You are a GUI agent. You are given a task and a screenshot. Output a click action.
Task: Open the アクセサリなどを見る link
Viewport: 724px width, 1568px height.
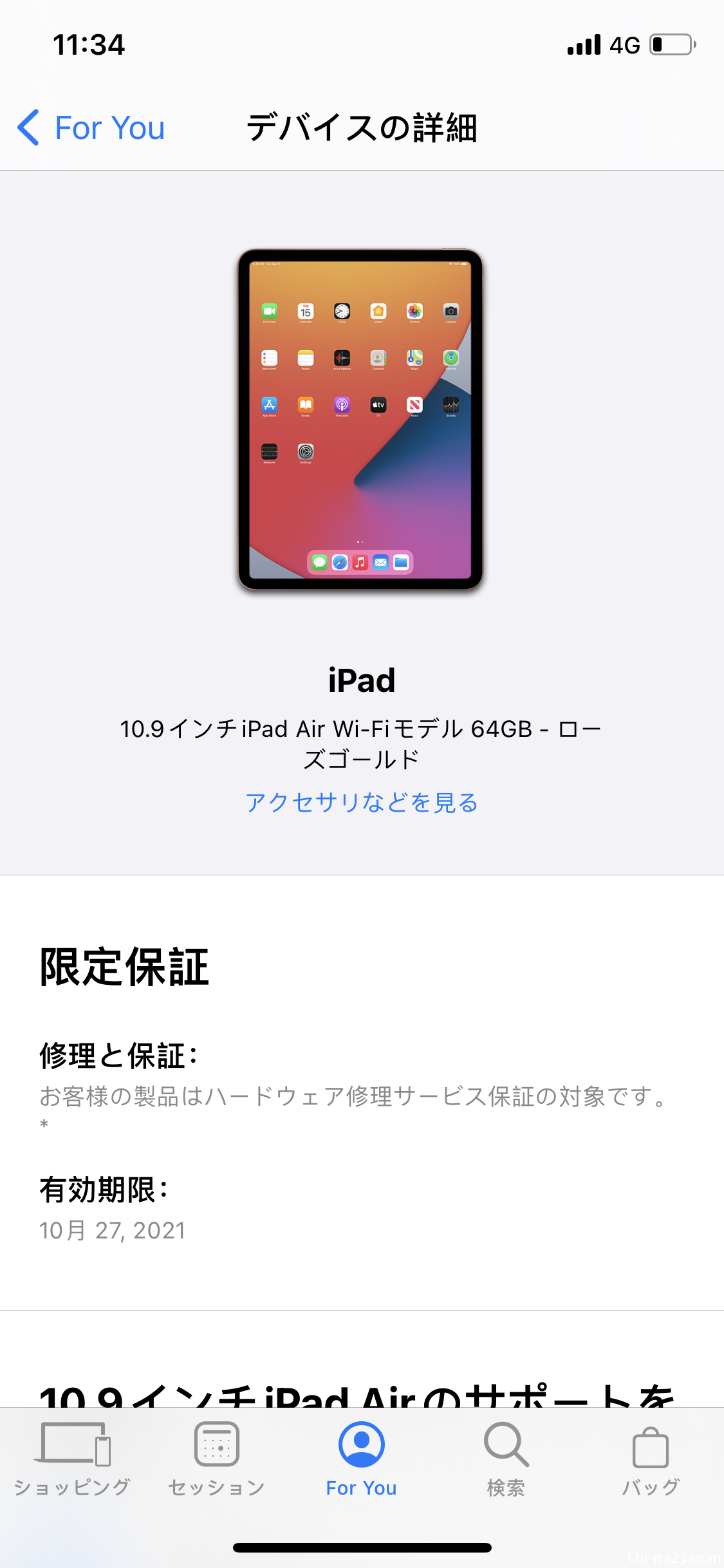point(362,803)
